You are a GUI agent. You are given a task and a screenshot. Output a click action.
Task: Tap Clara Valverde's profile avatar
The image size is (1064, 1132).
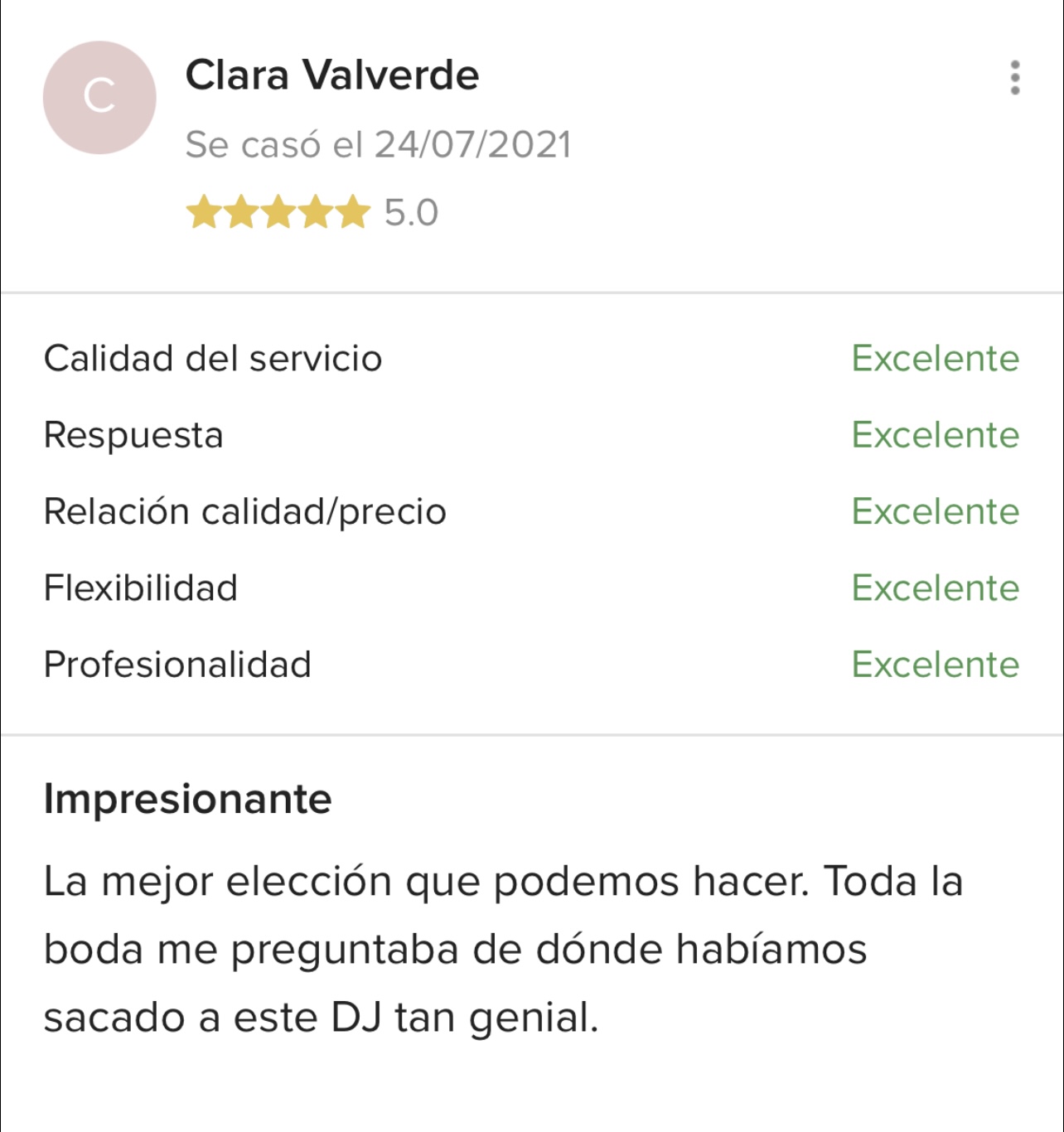tap(99, 97)
